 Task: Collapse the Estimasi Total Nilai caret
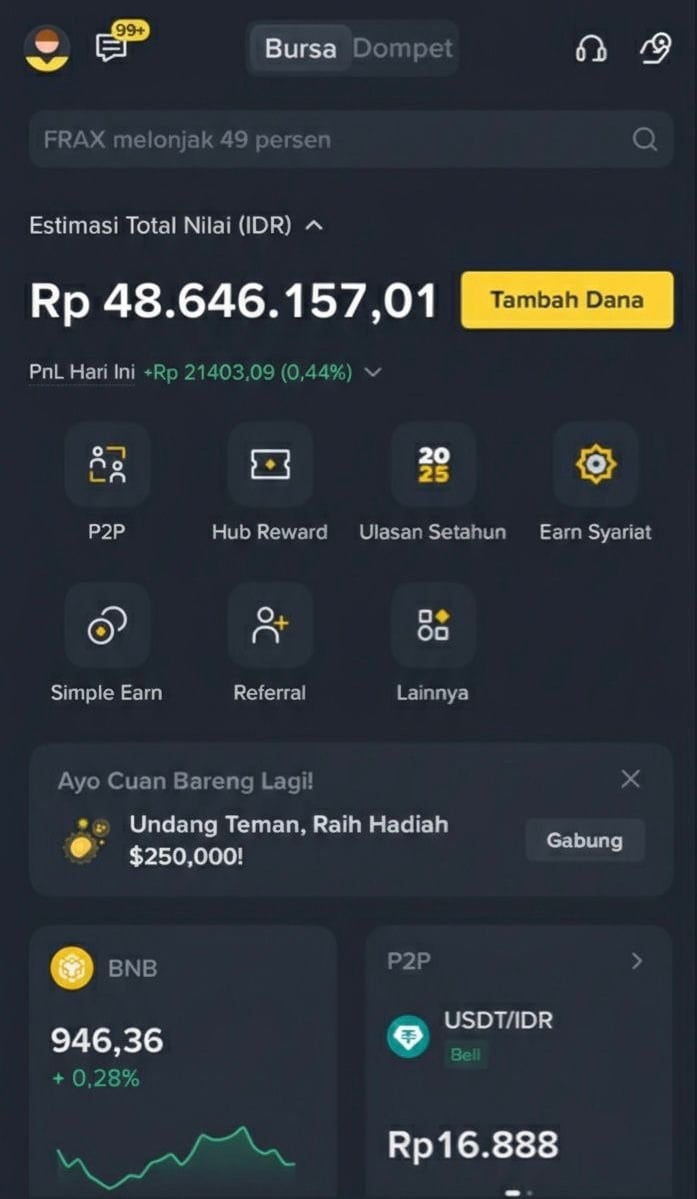314,226
